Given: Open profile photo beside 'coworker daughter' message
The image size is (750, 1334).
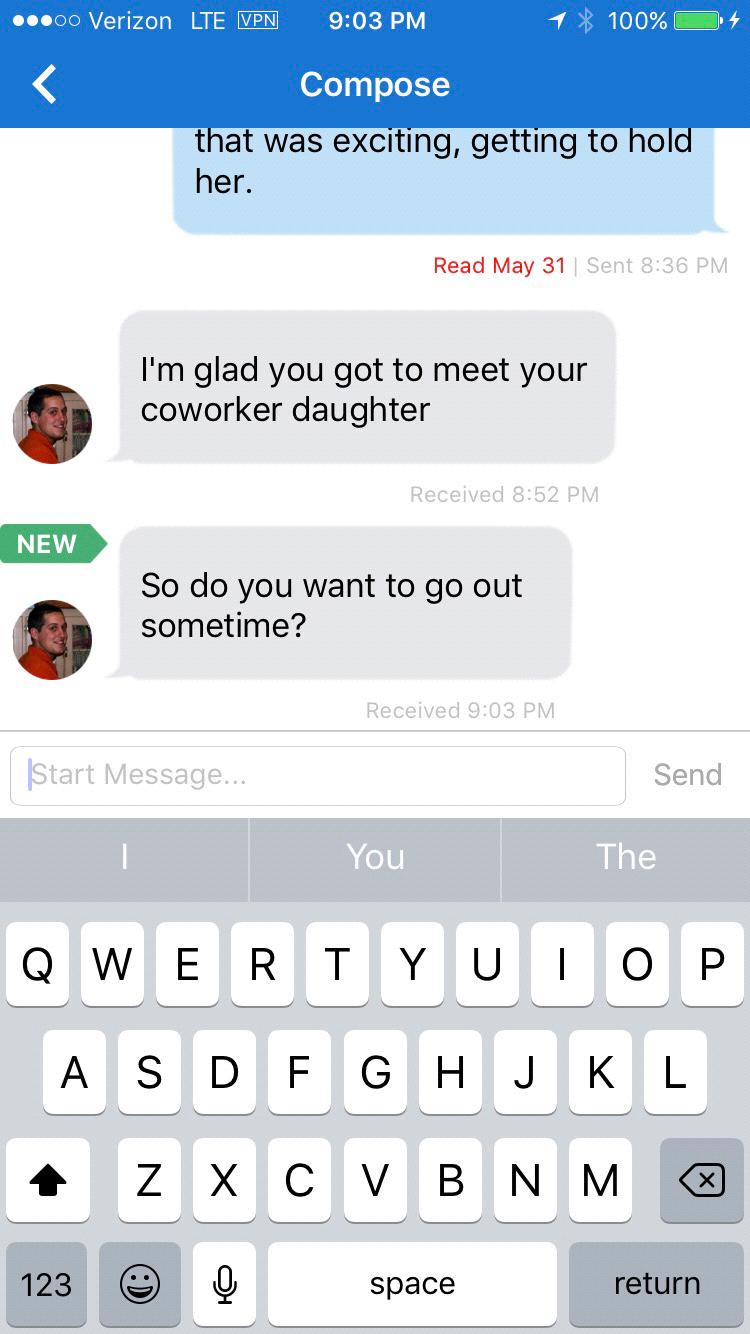Looking at the screenshot, I should pos(52,424).
